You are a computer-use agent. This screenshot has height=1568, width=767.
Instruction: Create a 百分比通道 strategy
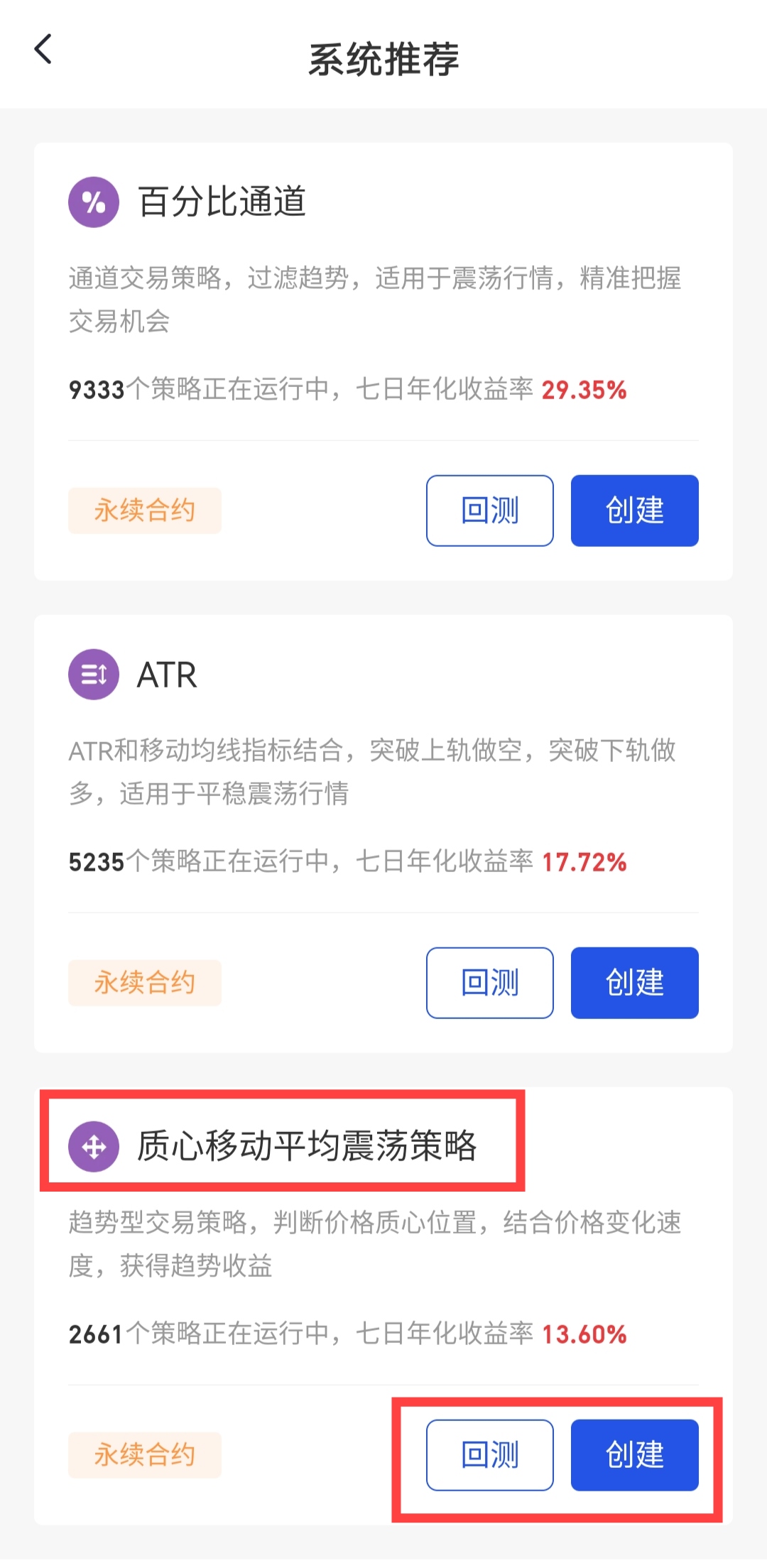pos(634,511)
